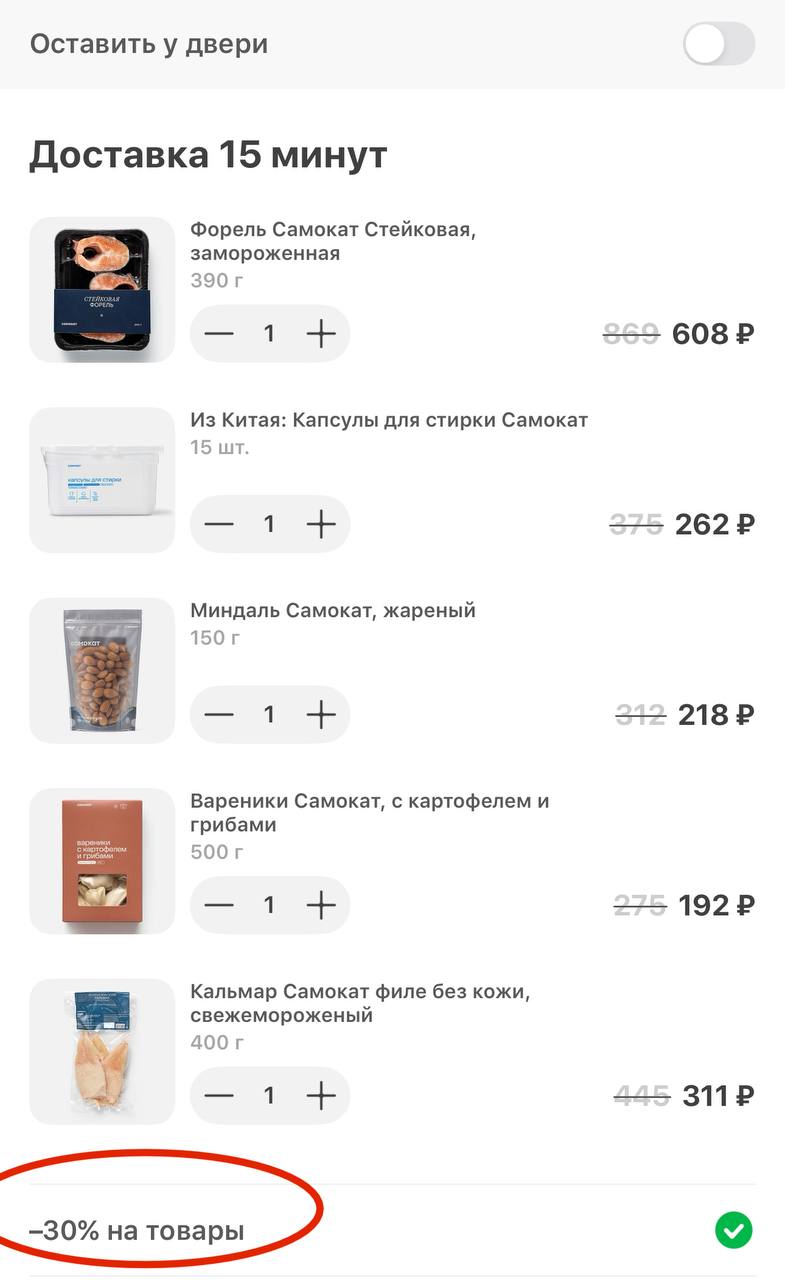The image size is (785, 1280).
Task: Open the Форель Самокат product image
Action: 102,289
